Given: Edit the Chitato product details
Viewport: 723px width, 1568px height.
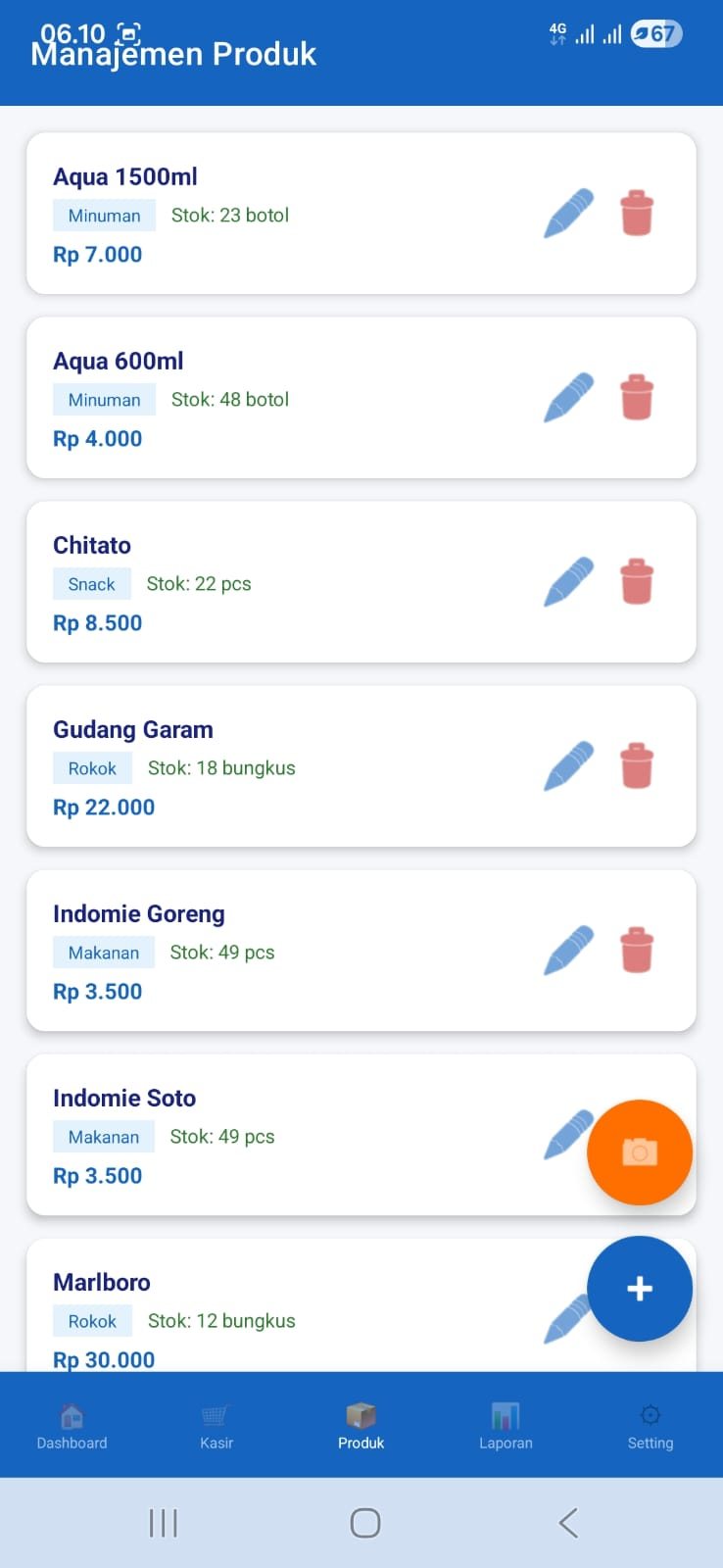Looking at the screenshot, I should click(567, 581).
